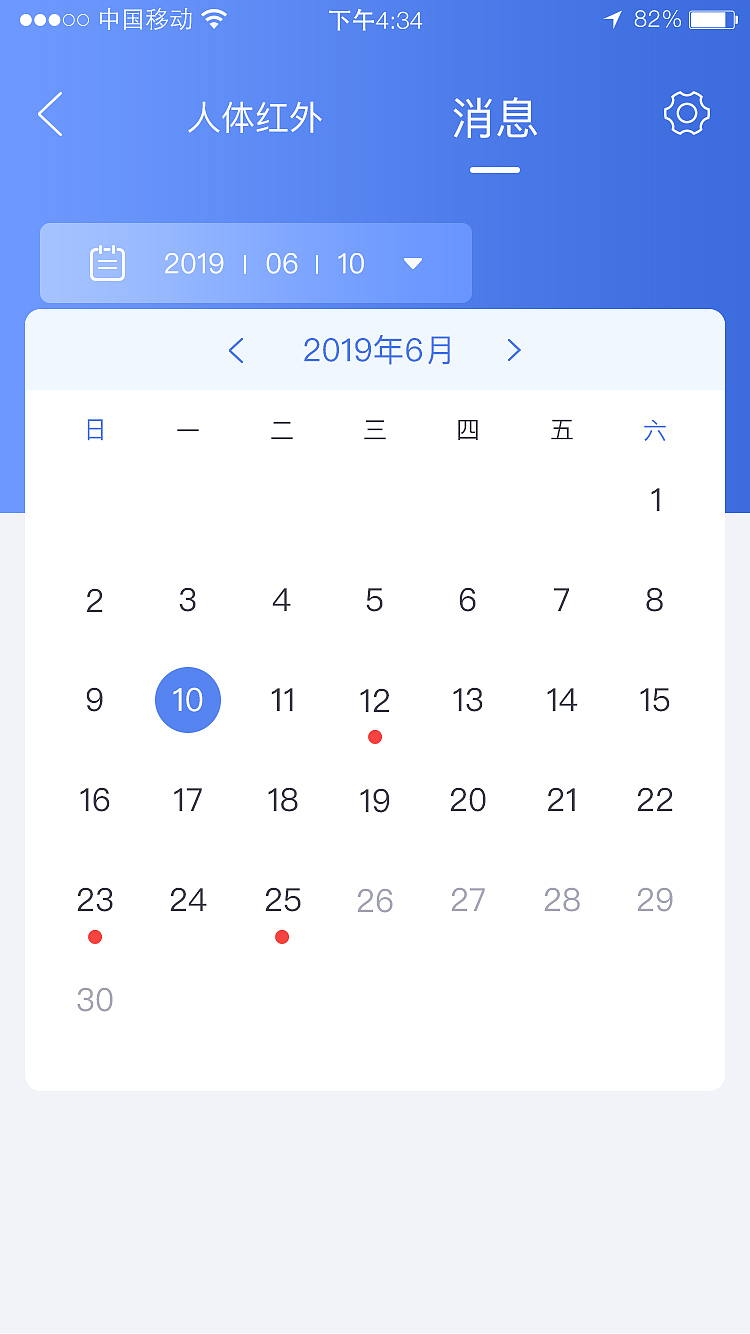Tap the red alert marker under June 25

click(x=282, y=937)
